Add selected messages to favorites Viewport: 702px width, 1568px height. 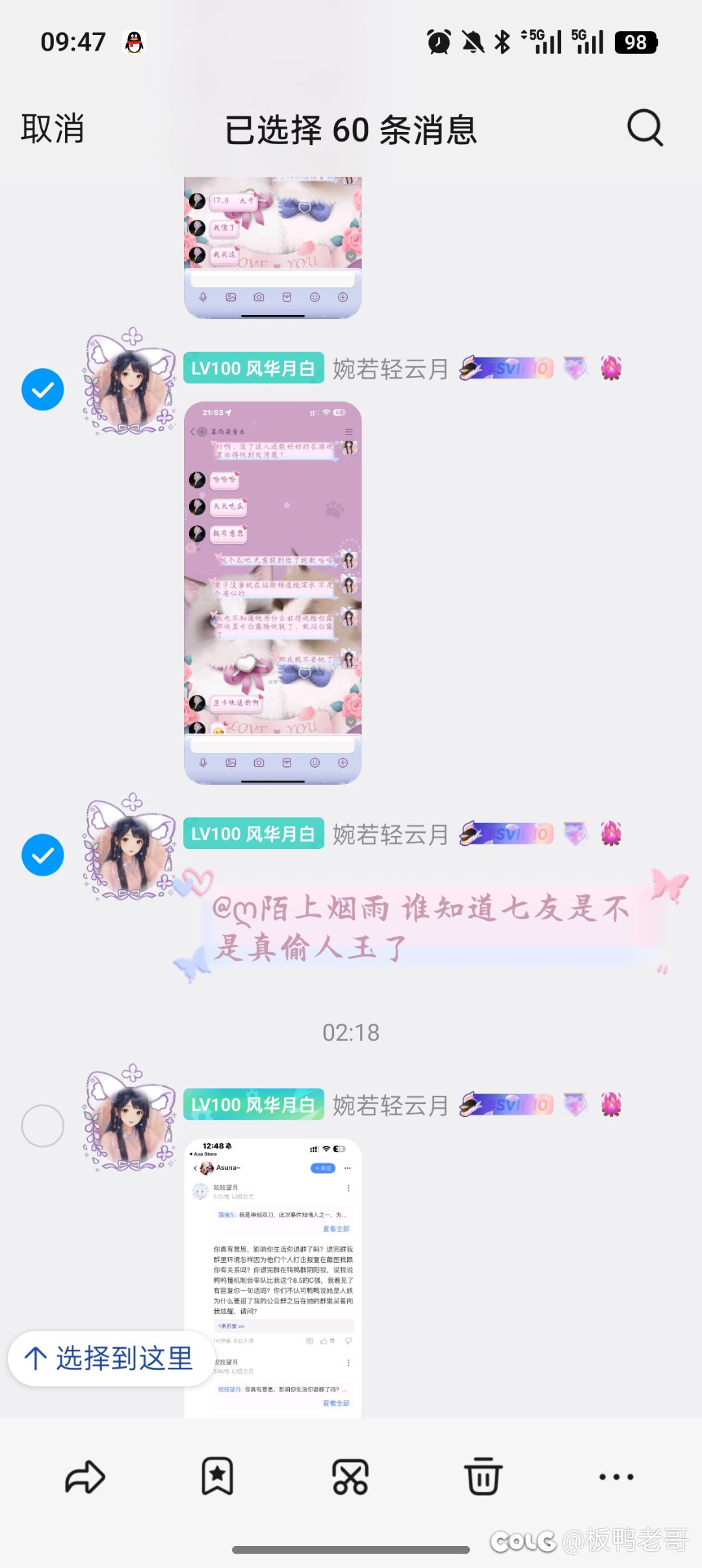pos(218,1477)
